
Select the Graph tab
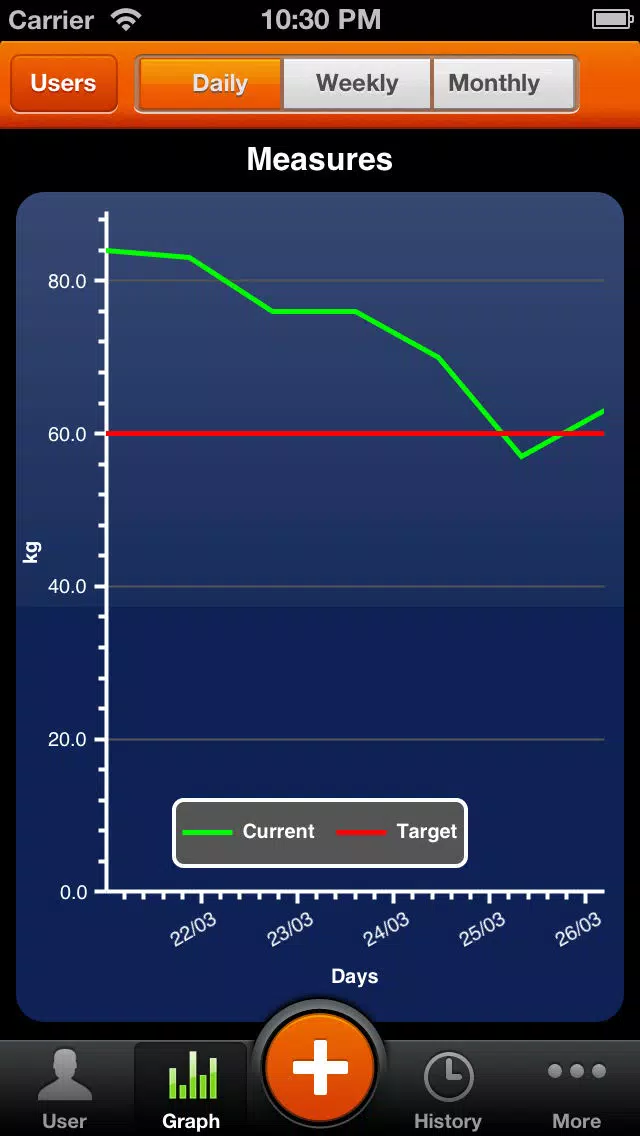click(191, 1089)
